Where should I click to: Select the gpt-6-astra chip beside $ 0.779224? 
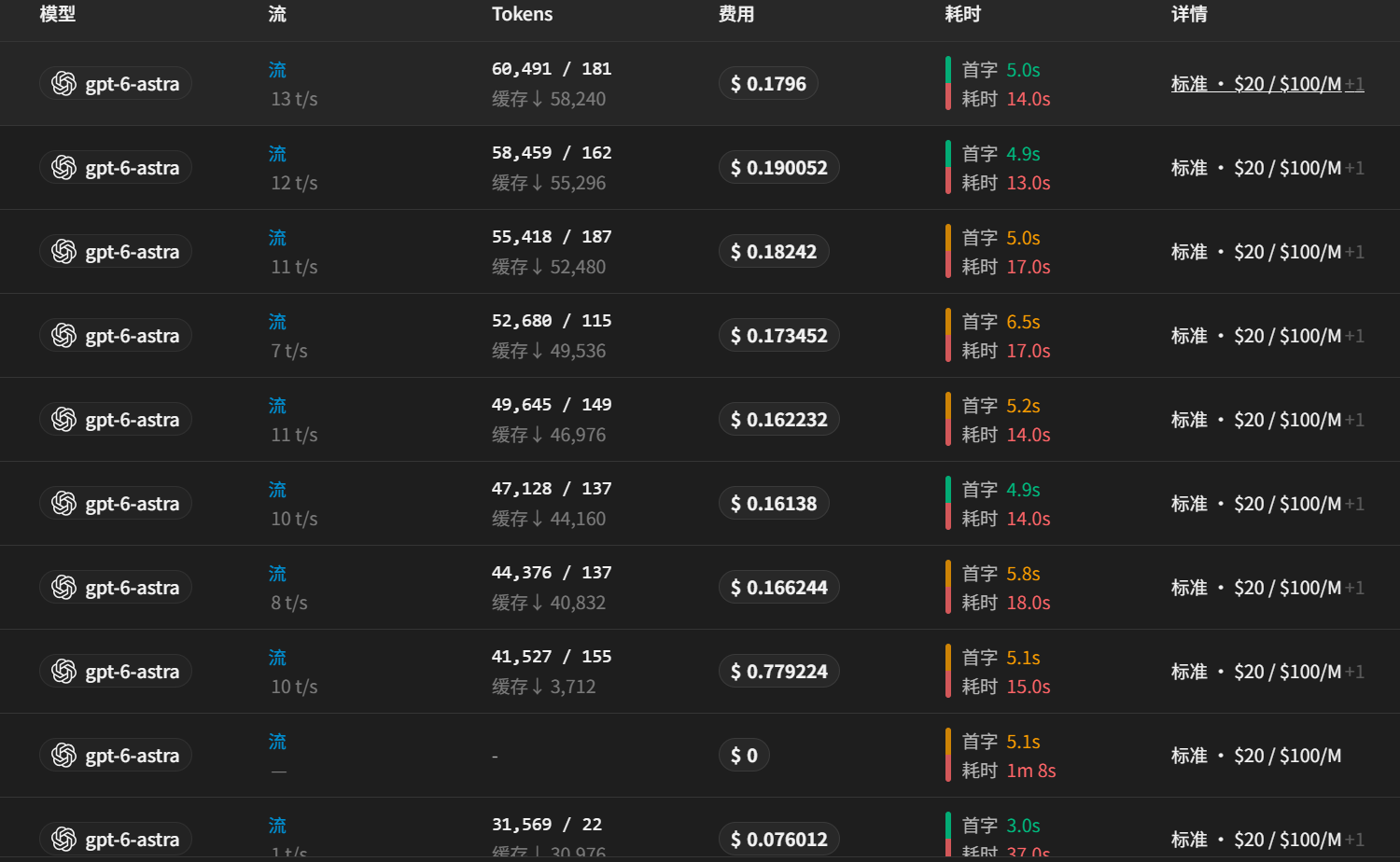click(x=116, y=672)
